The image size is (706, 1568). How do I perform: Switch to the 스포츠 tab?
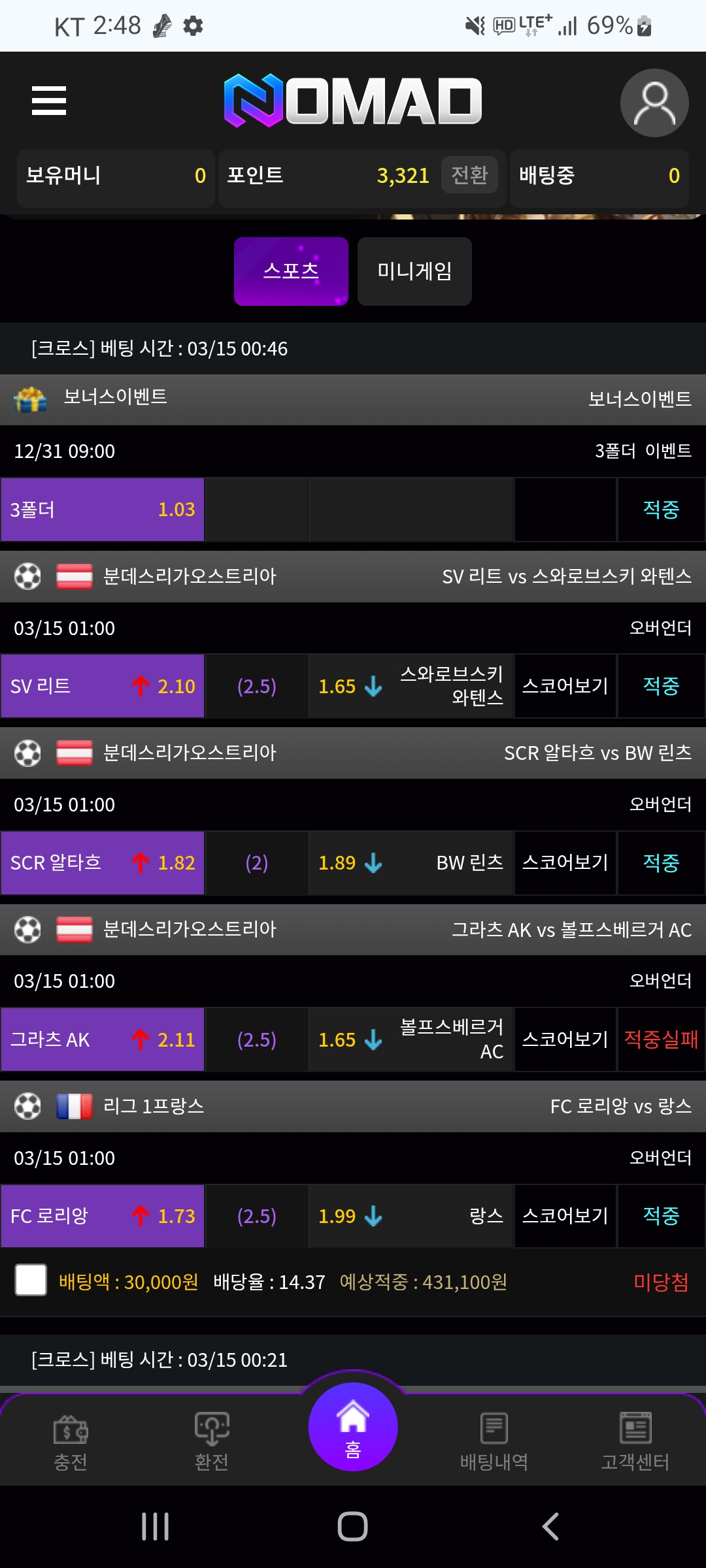click(291, 271)
